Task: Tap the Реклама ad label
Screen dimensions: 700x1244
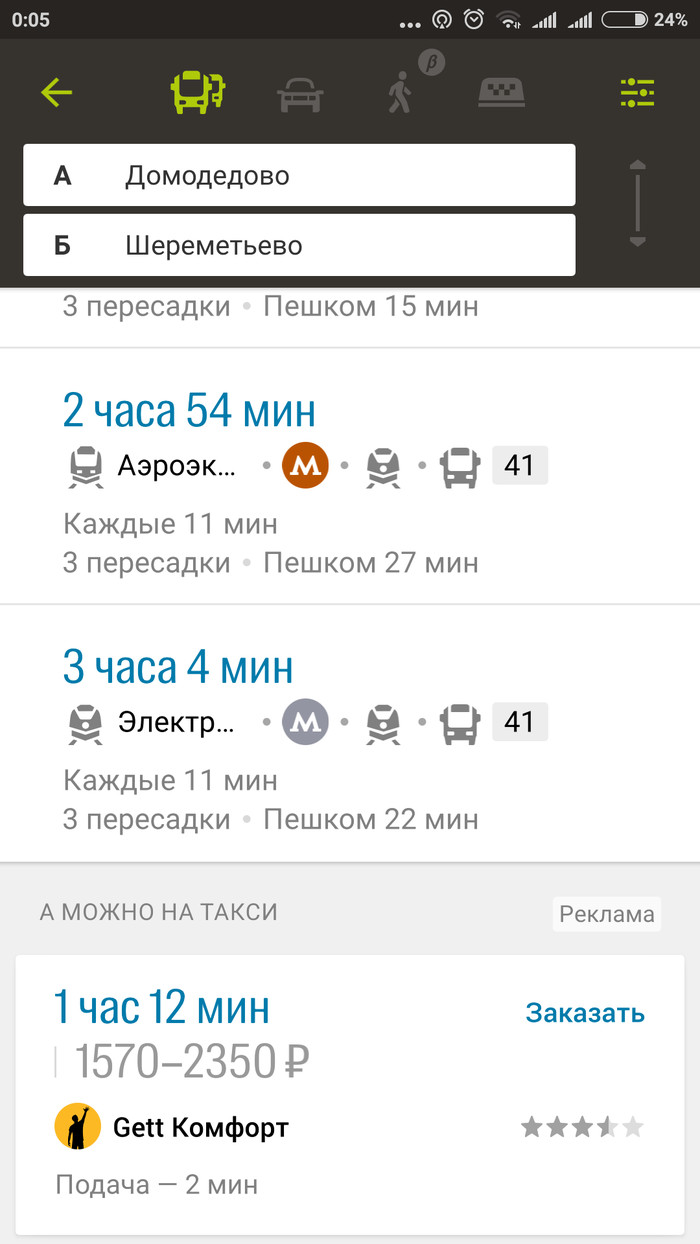Action: (x=606, y=914)
